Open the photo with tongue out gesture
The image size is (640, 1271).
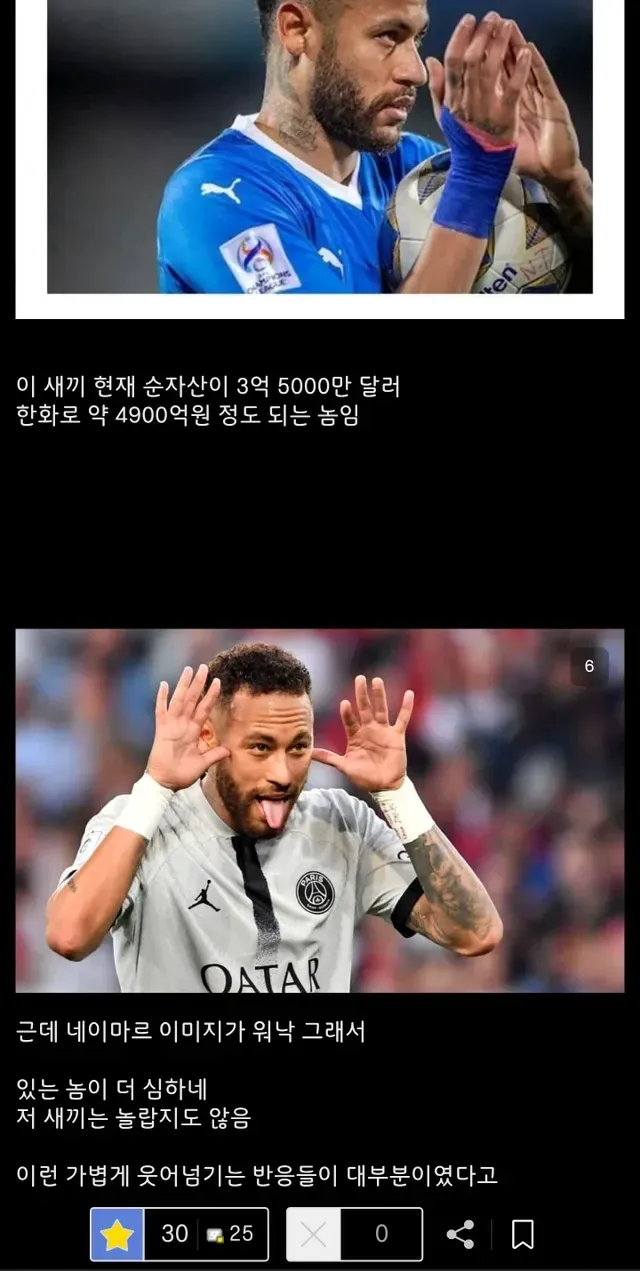319,810
